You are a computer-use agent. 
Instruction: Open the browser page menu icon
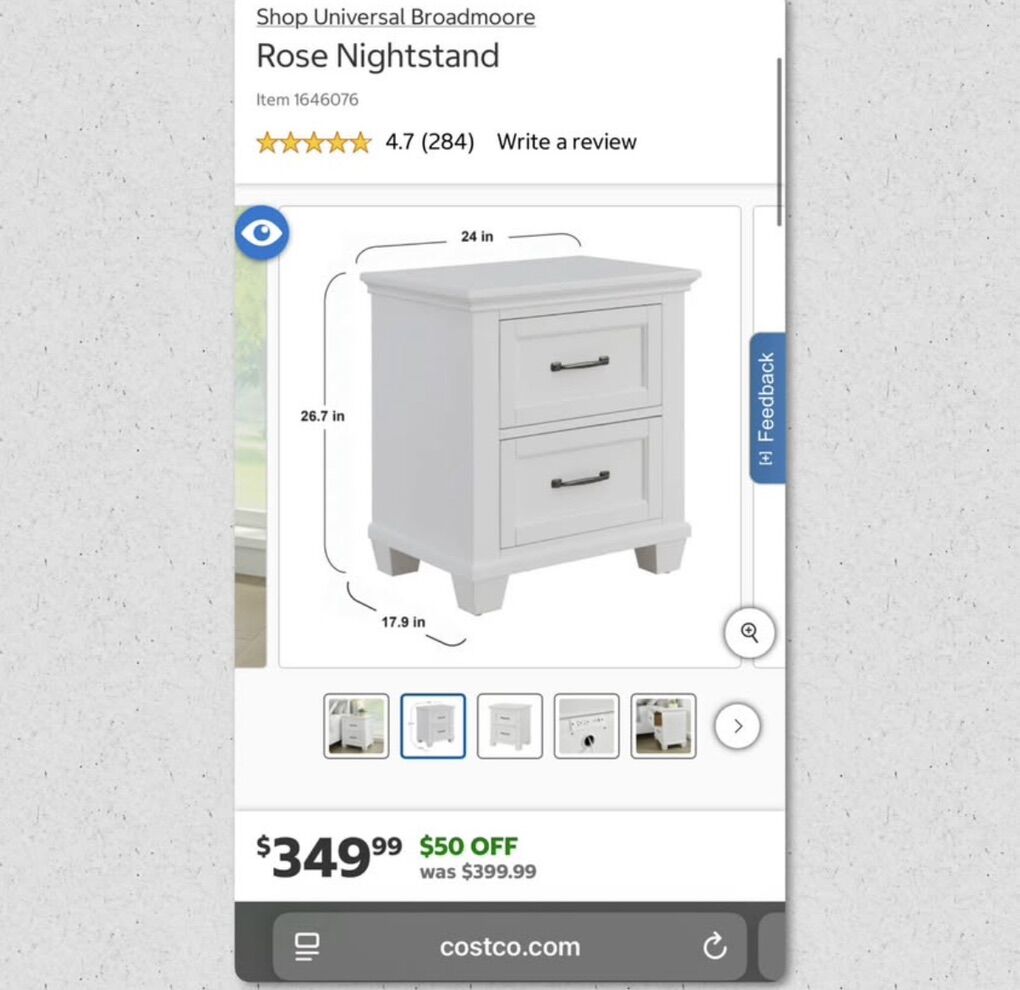tap(307, 946)
